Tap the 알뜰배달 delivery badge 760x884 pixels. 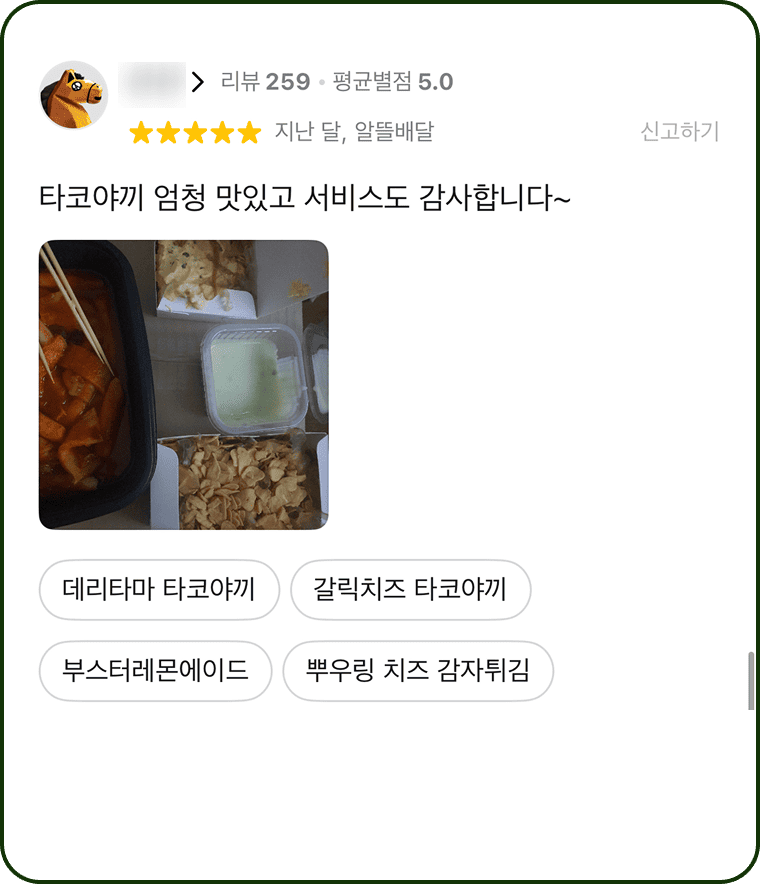click(x=396, y=131)
